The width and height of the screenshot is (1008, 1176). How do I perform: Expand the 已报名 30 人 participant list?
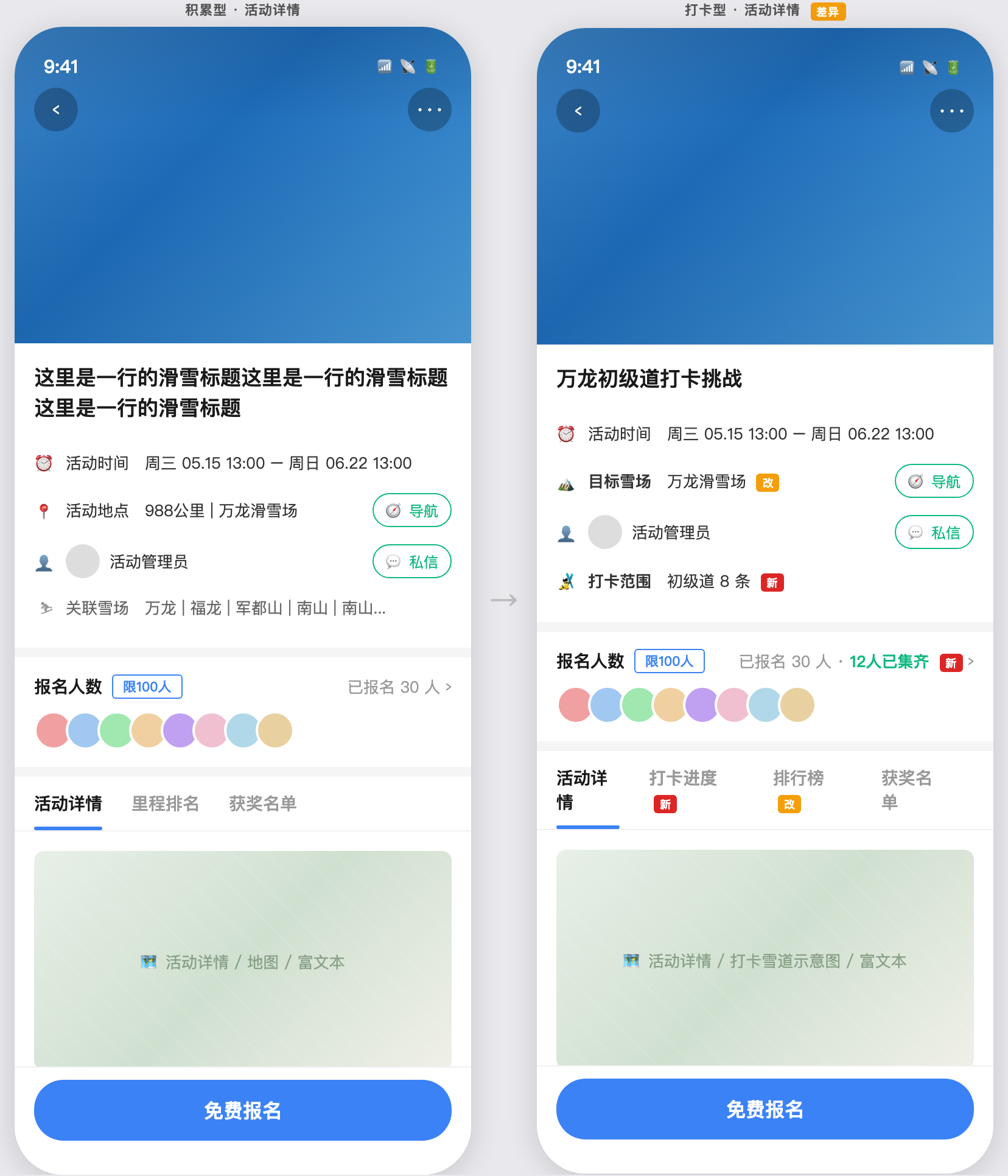(x=400, y=687)
